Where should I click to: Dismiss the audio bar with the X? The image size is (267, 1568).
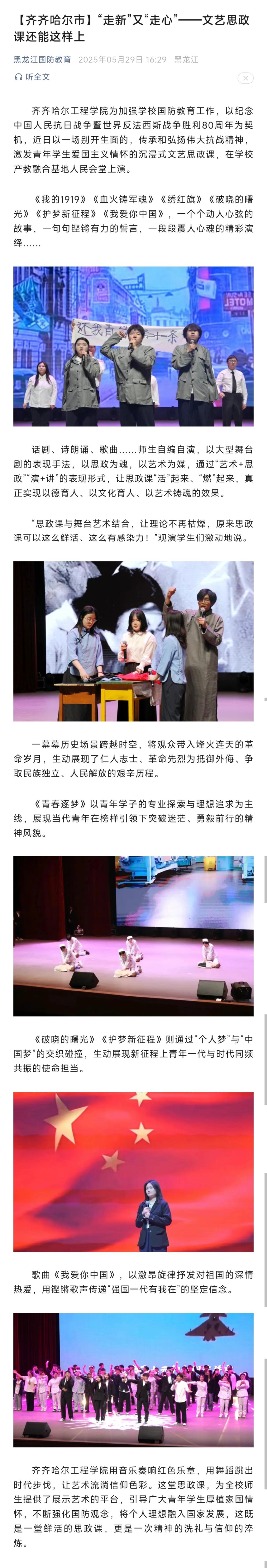(x=245, y=78)
